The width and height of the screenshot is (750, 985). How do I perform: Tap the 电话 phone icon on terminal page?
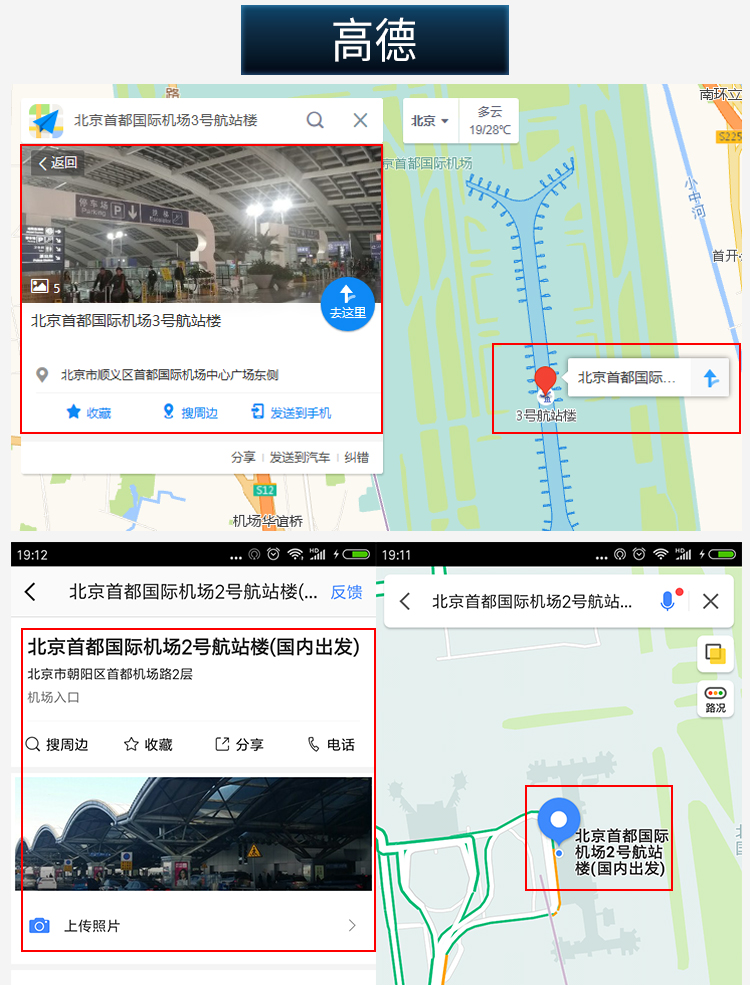pos(328,744)
